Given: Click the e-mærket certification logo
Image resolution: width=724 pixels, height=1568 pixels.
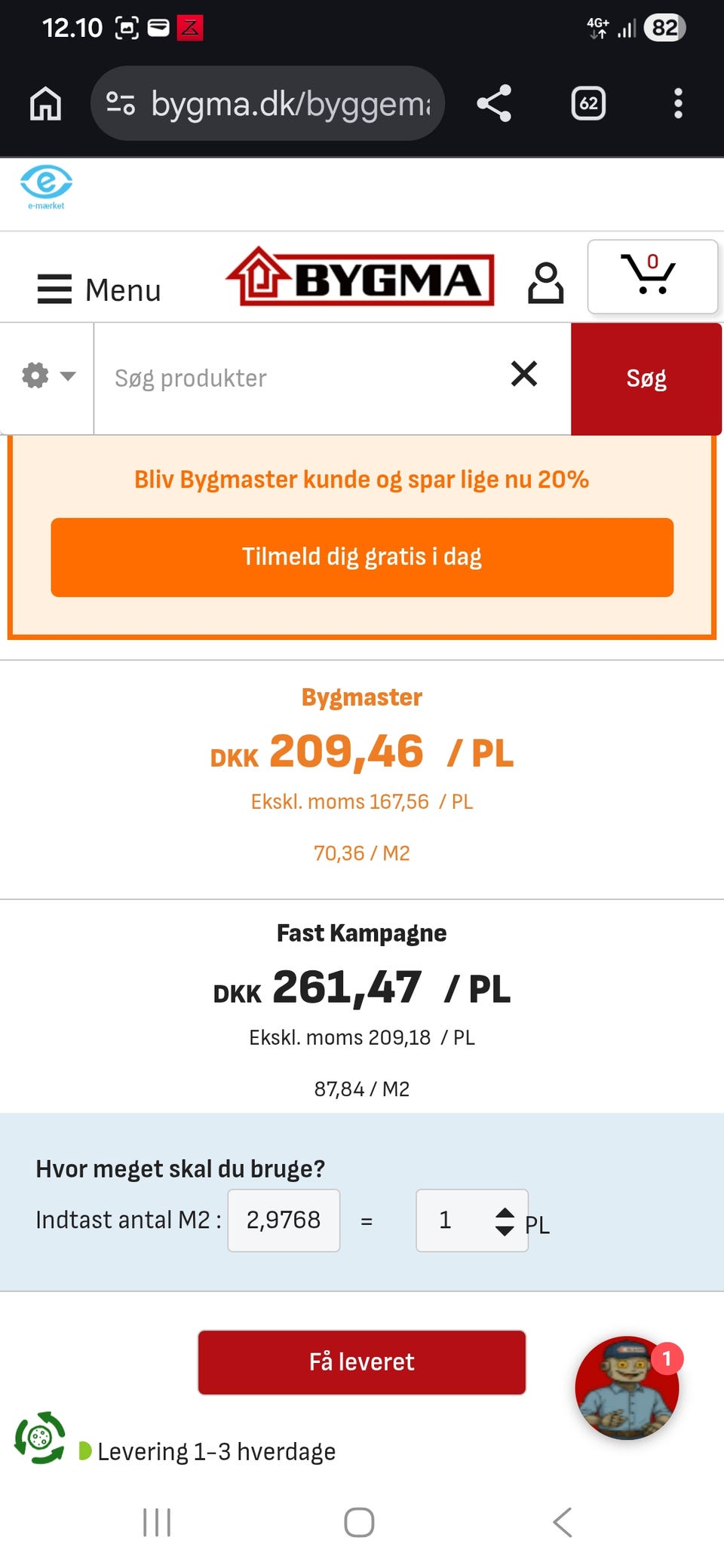Looking at the screenshot, I should pyautogui.click(x=47, y=186).
